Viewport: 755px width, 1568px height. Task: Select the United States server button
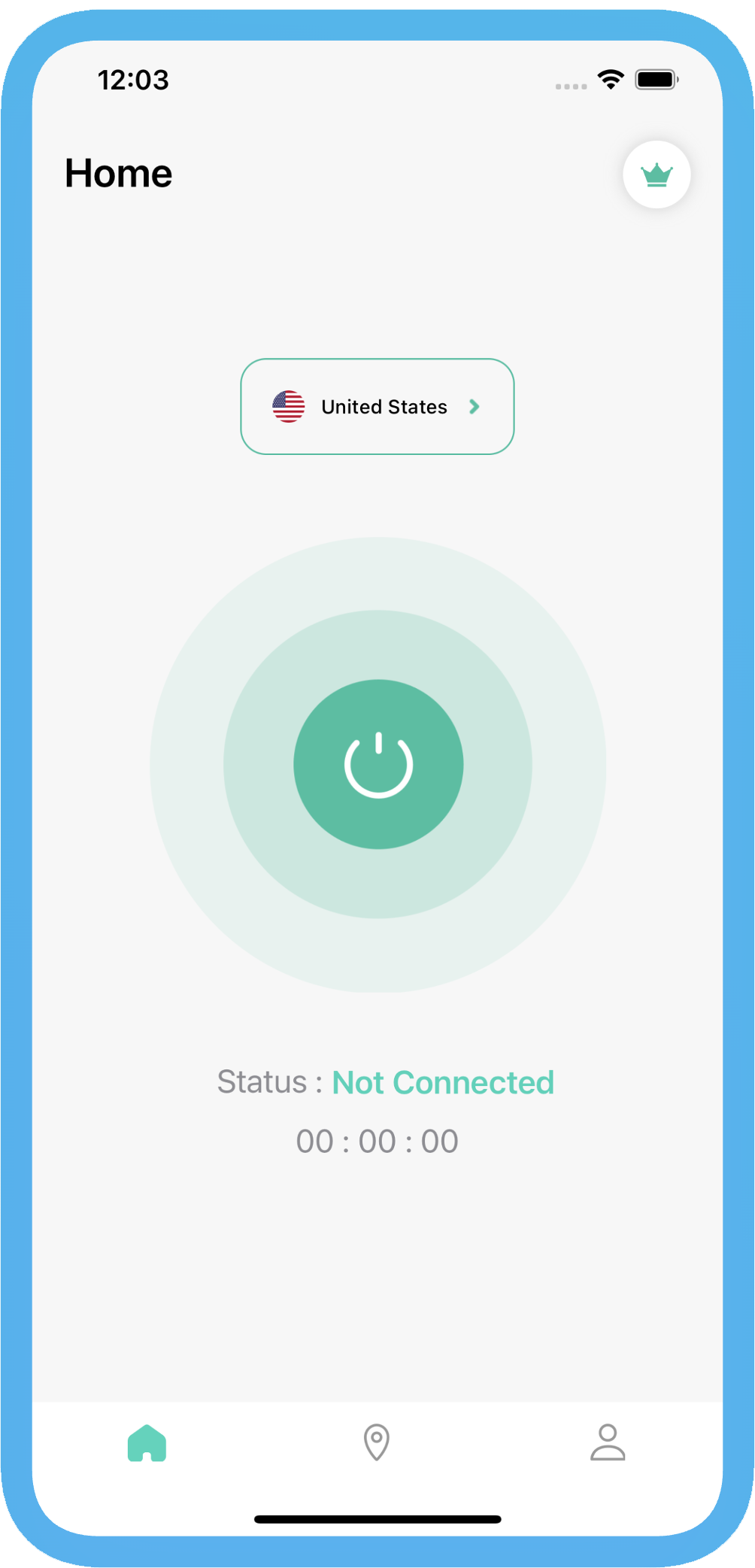[377, 406]
